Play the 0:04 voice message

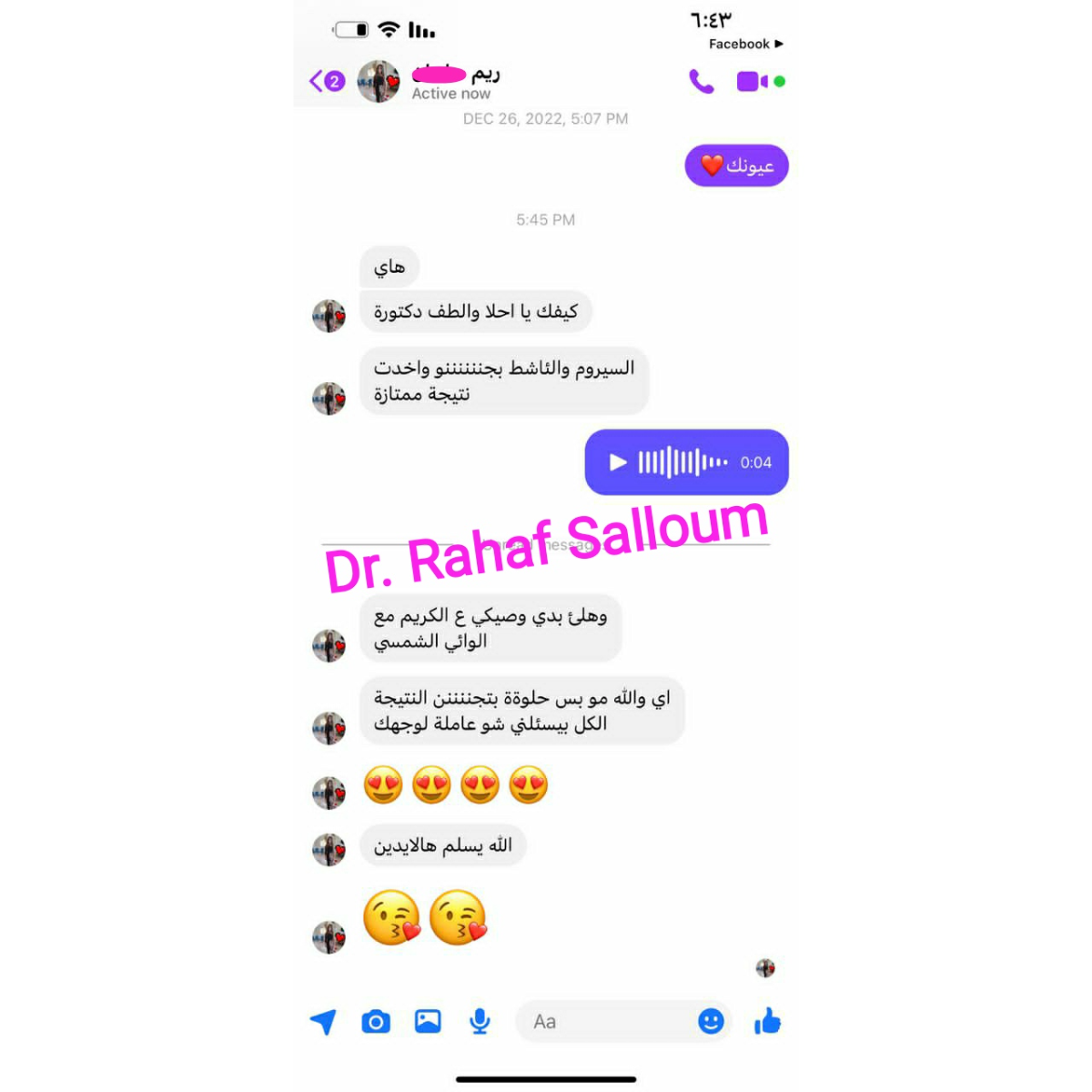pyautogui.click(x=618, y=462)
